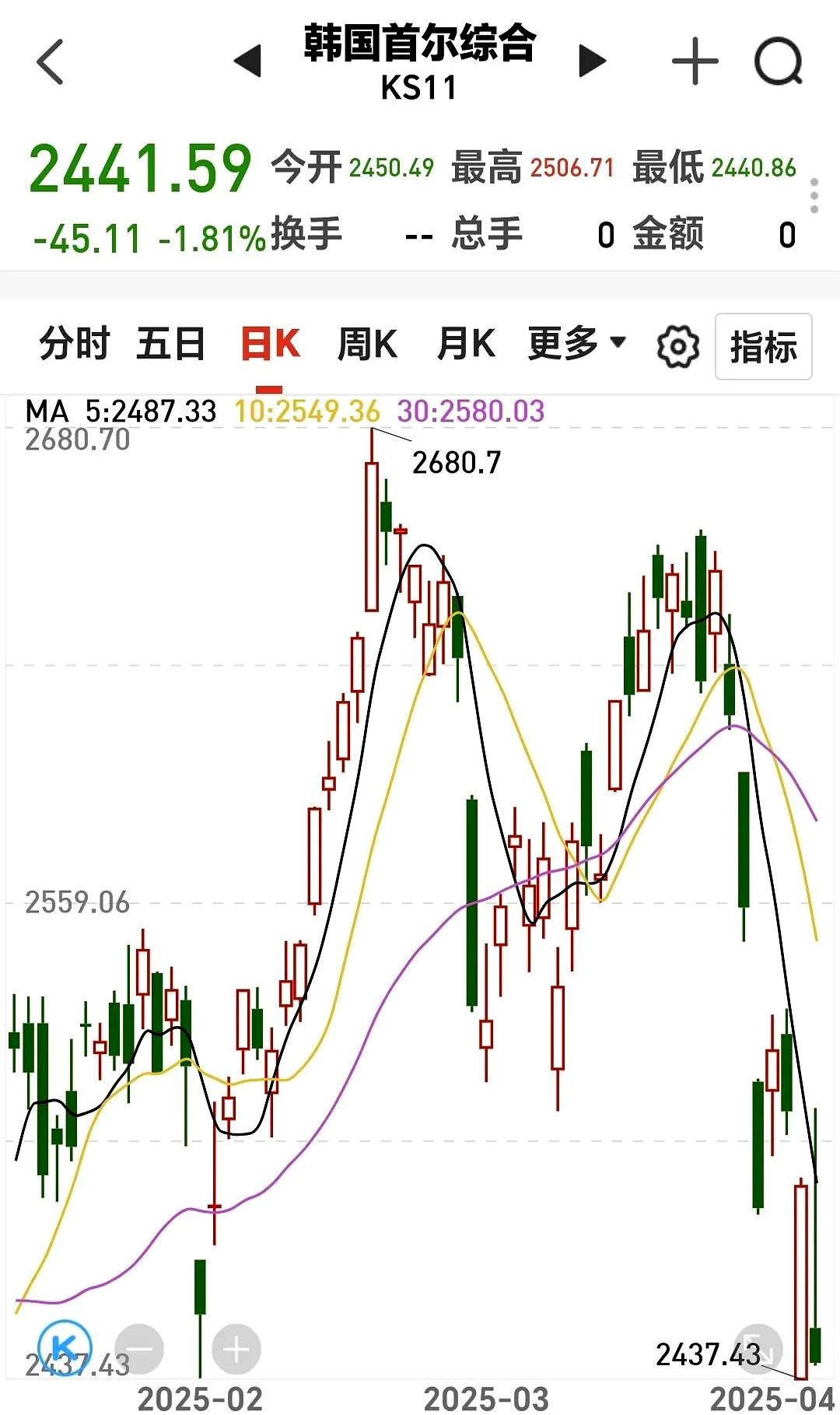Screen dimensions: 840x1415
Task: Switch to the 周K chart tab
Action: click(x=367, y=345)
